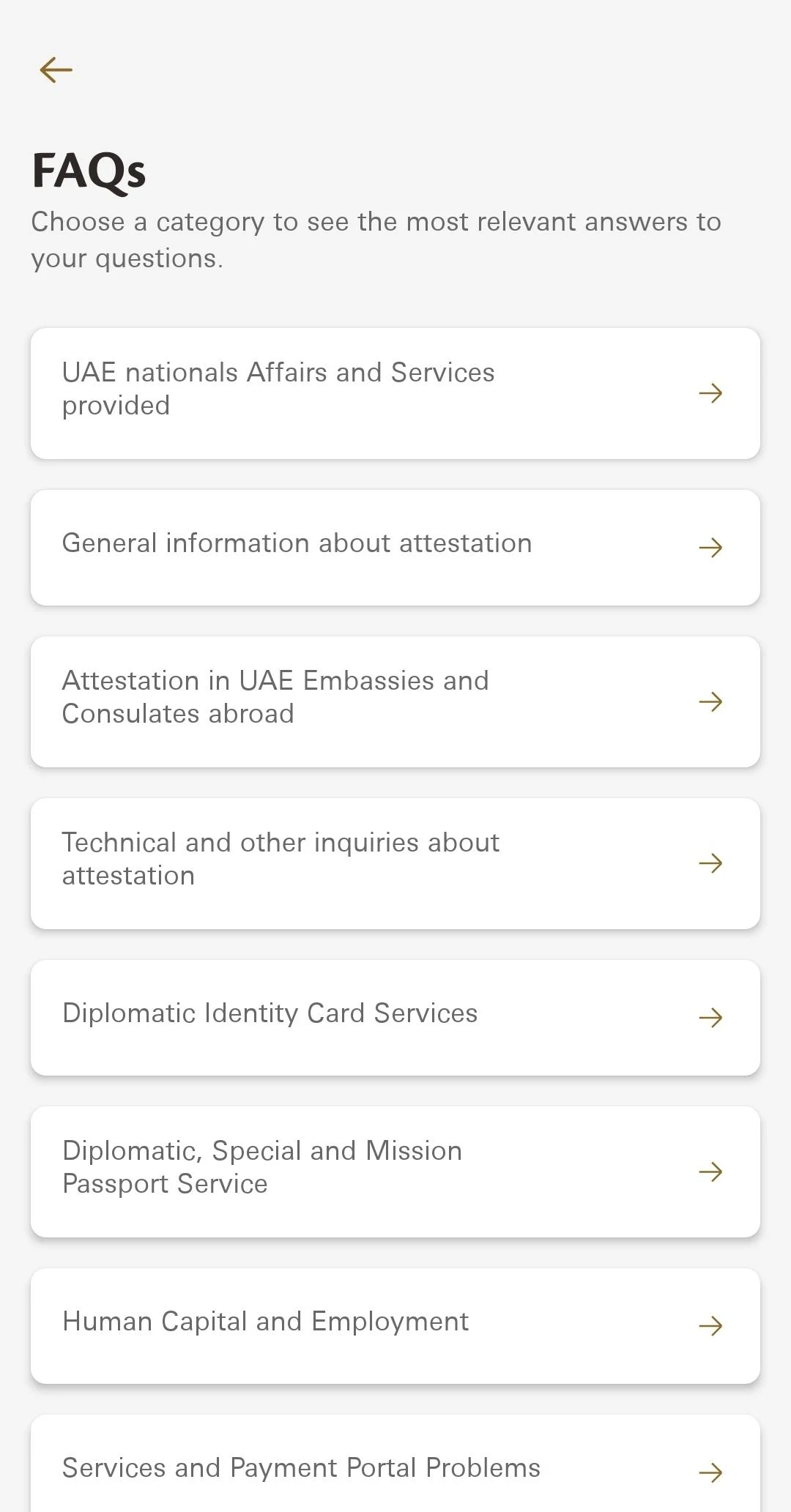Select Technical and other inquiries about attestation
The height and width of the screenshot is (1512, 791).
(x=395, y=863)
